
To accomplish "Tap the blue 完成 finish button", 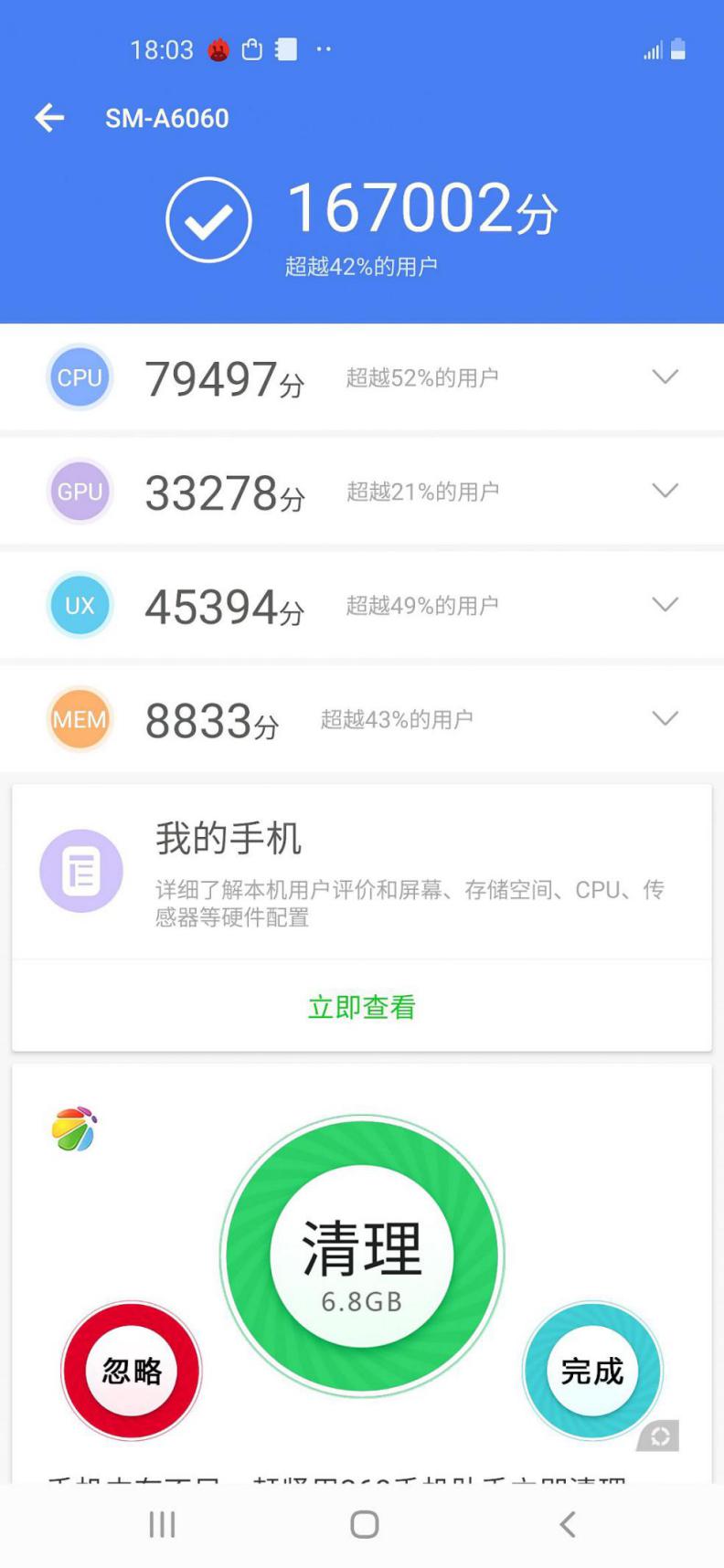I will point(592,1371).
